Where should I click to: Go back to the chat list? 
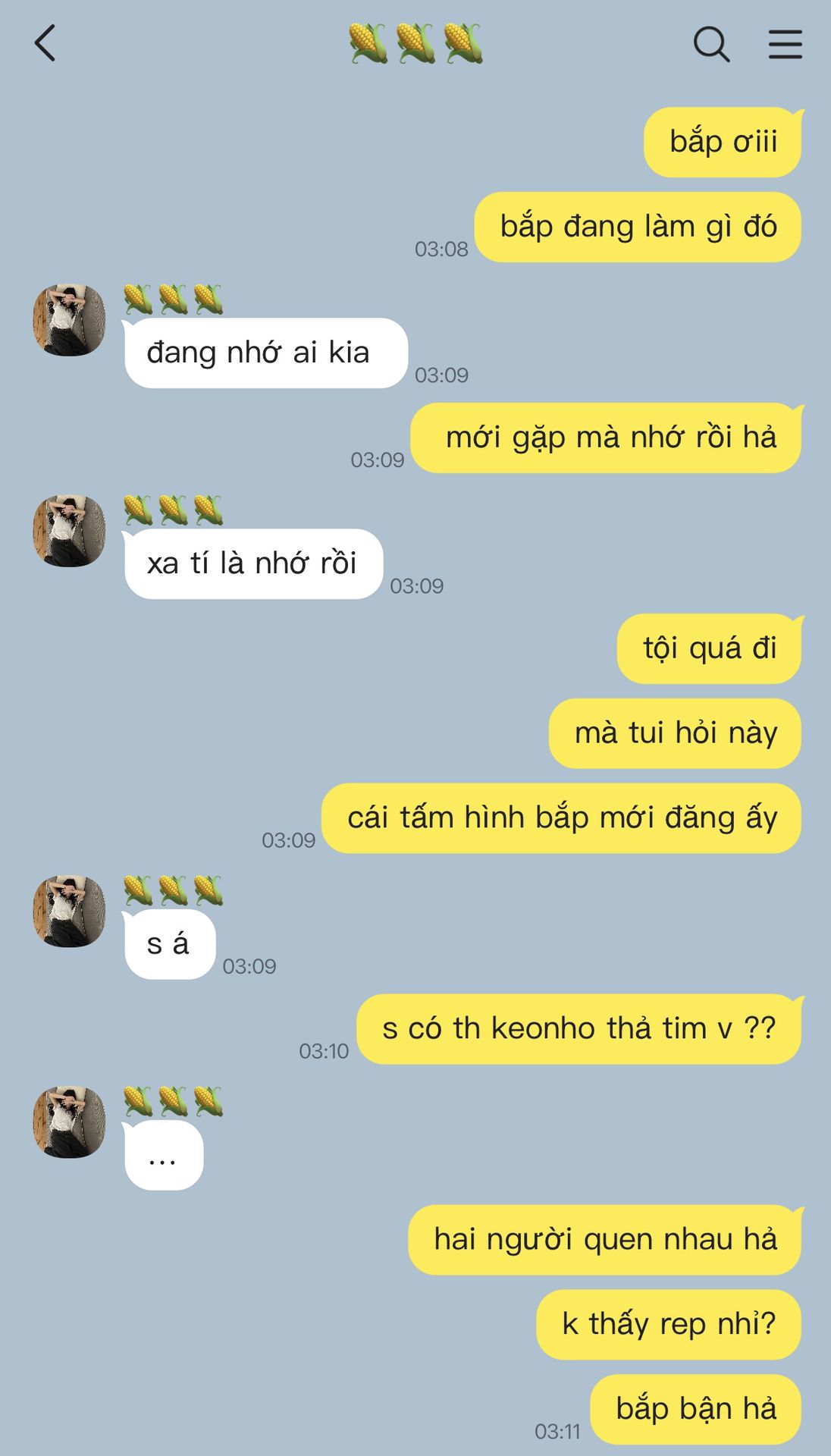pyautogui.click(x=45, y=43)
